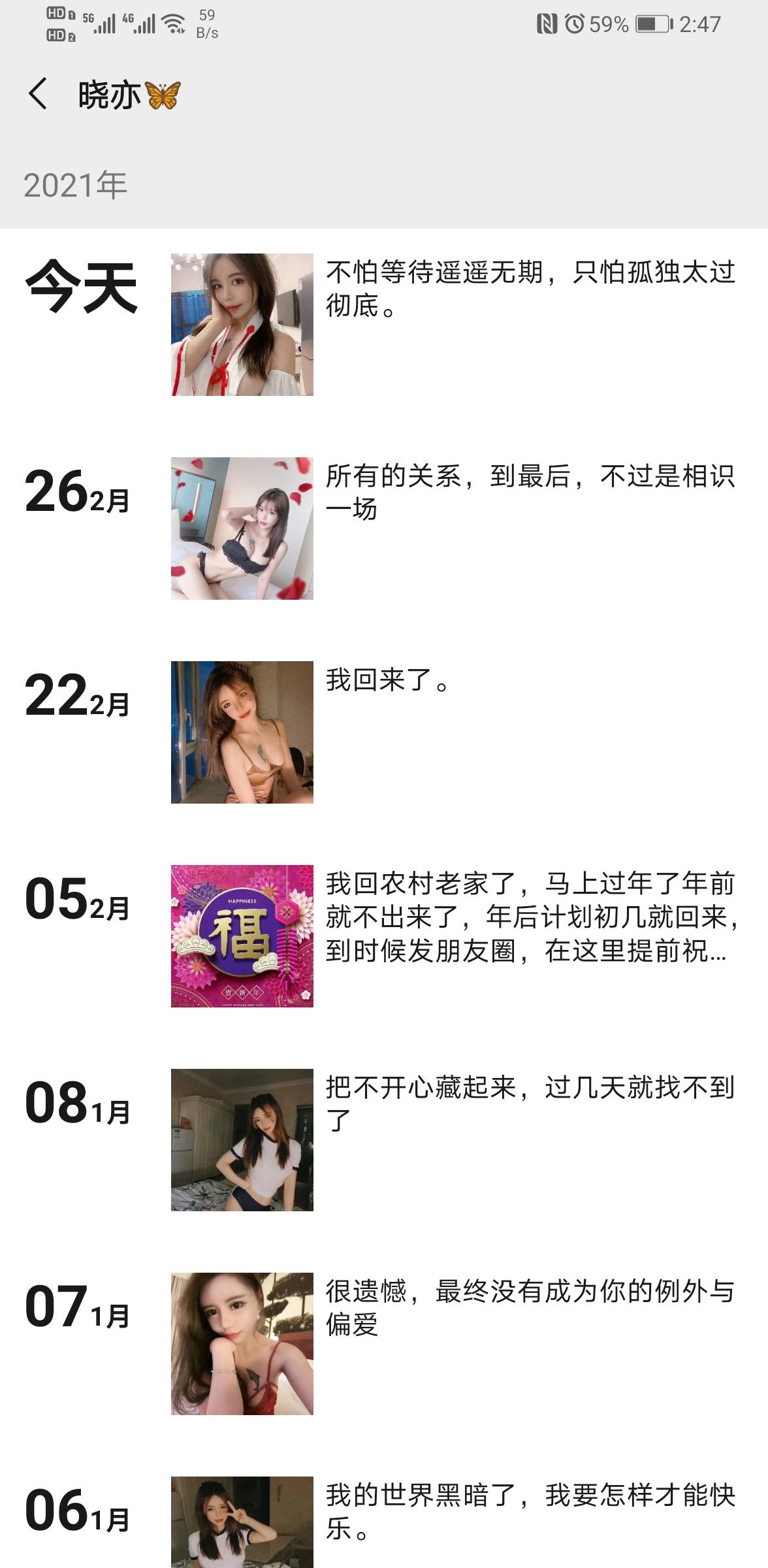View the photo from the 08 Jan post
This screenshot has width=768, height=1568.
coord(242,1140)
